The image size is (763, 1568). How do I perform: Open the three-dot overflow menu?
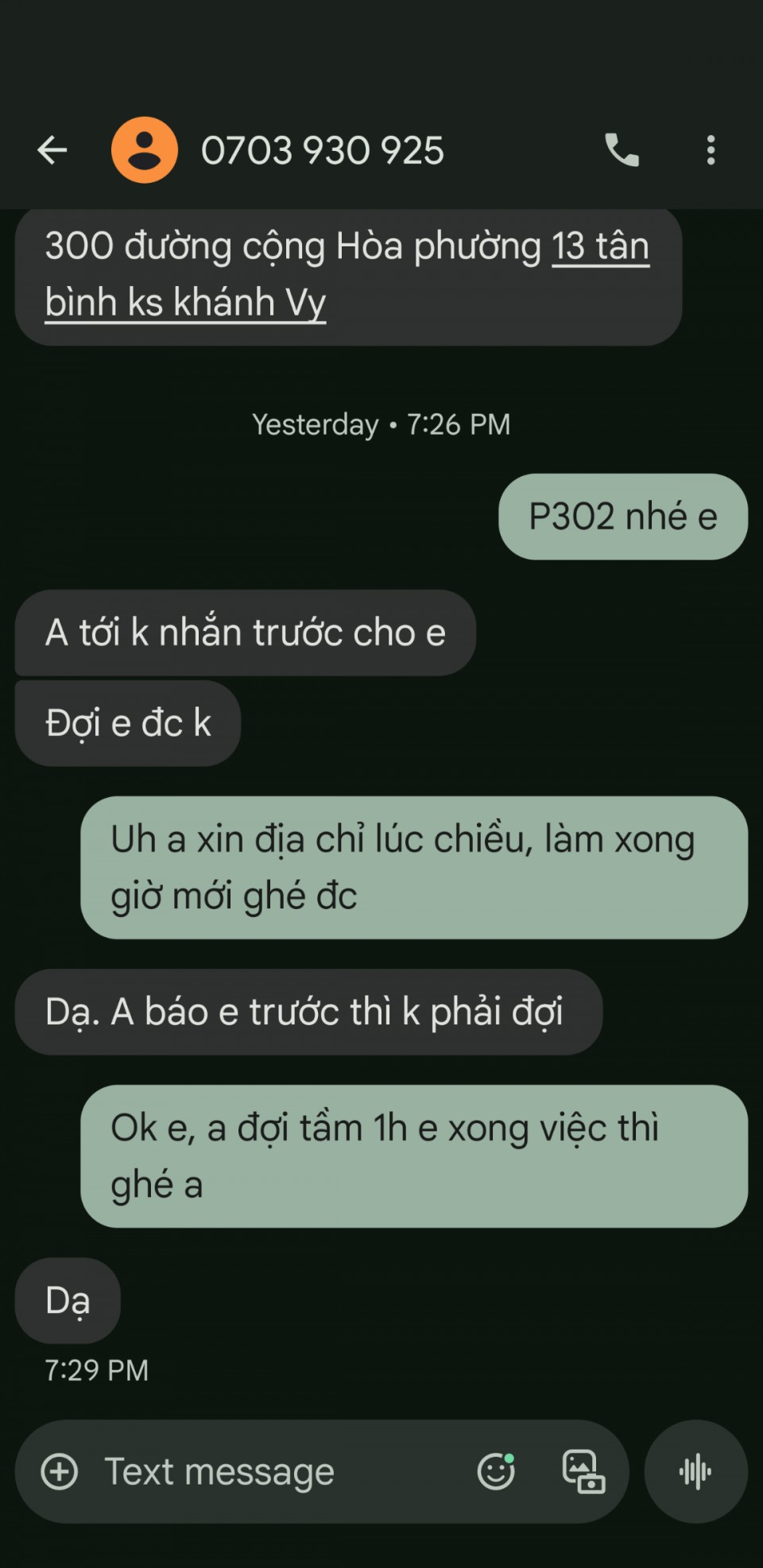(711, 149)
